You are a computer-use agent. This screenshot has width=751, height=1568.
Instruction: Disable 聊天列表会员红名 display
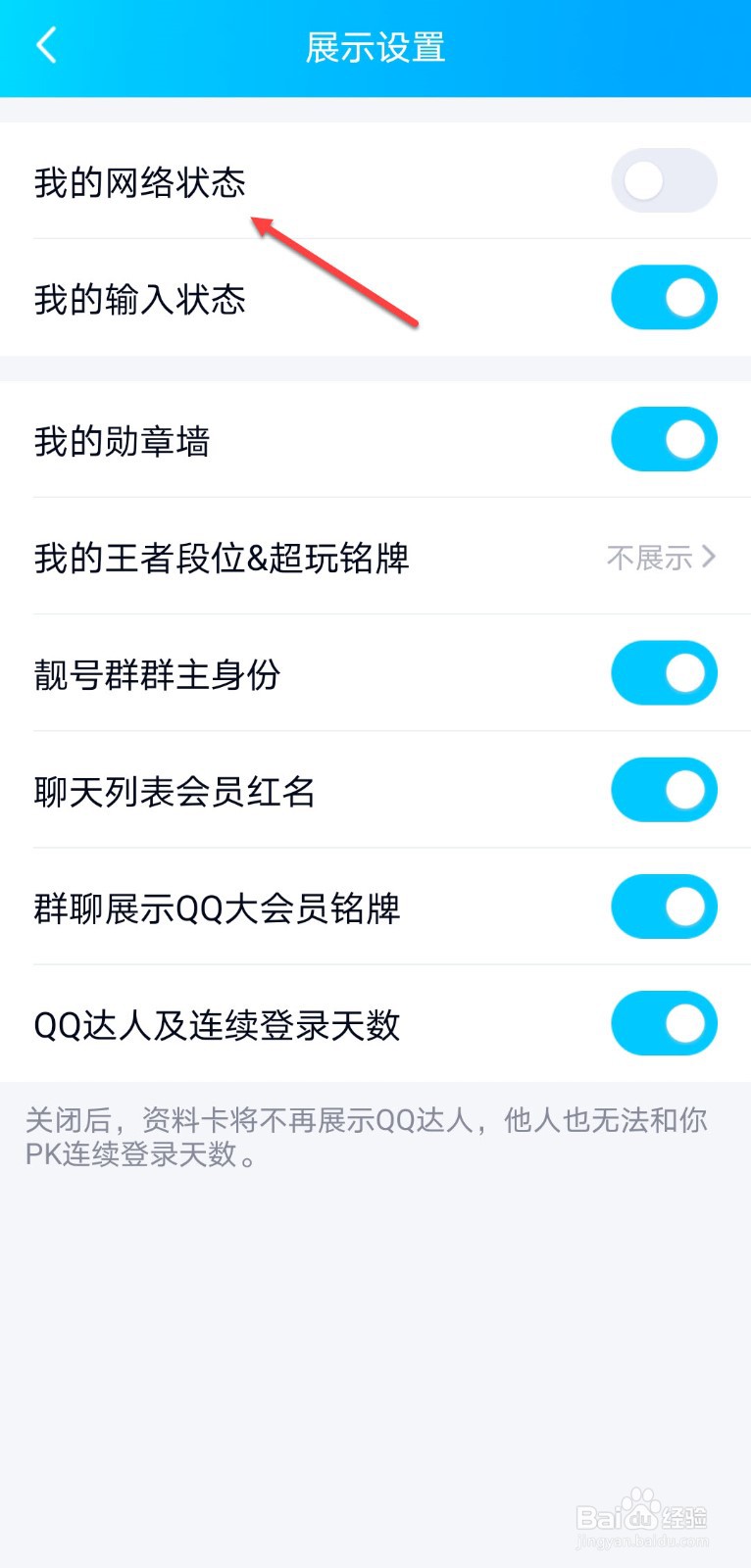pos(664,789)
